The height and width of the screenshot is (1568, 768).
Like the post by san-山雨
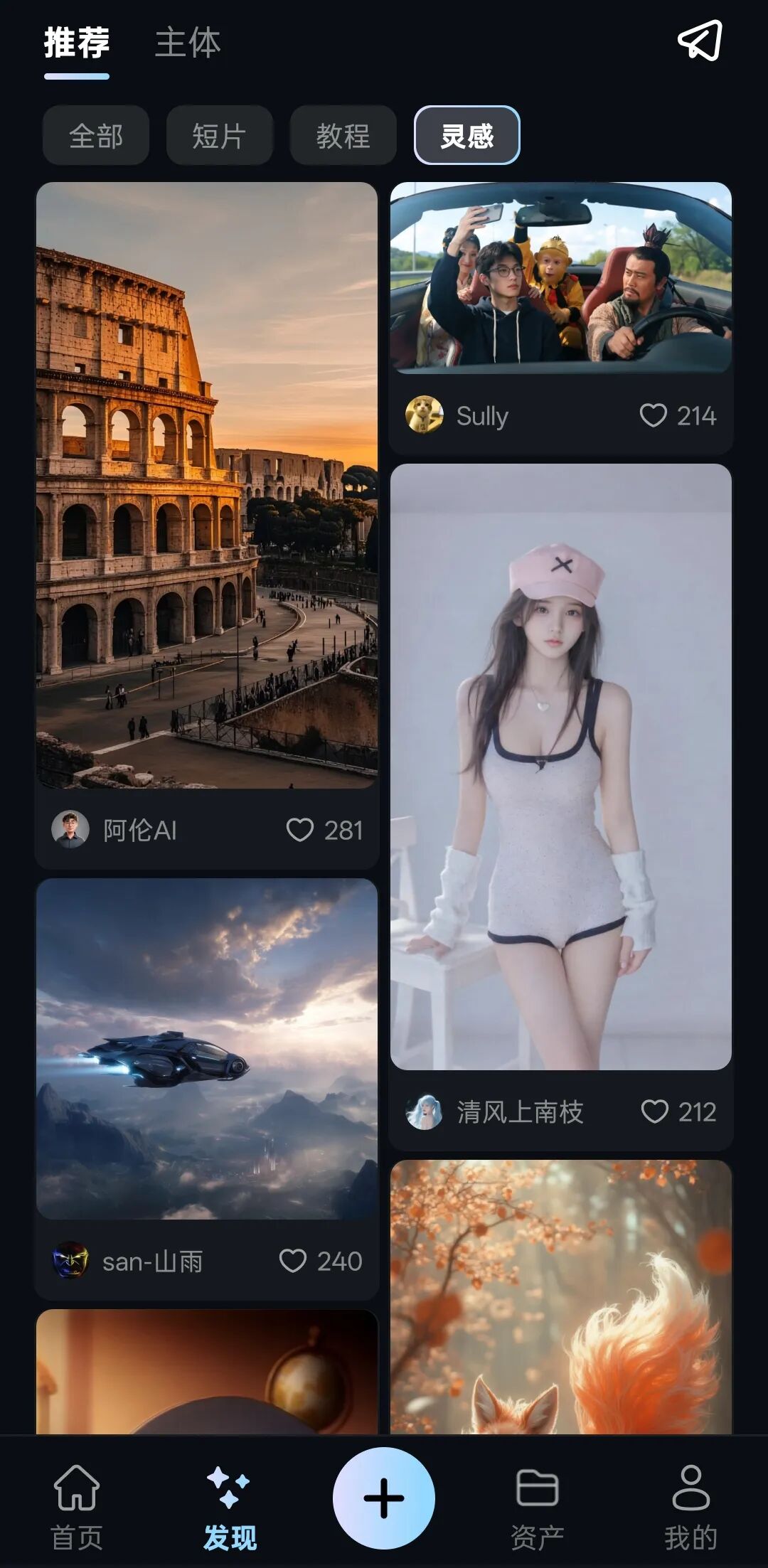tap(292, 1261)
